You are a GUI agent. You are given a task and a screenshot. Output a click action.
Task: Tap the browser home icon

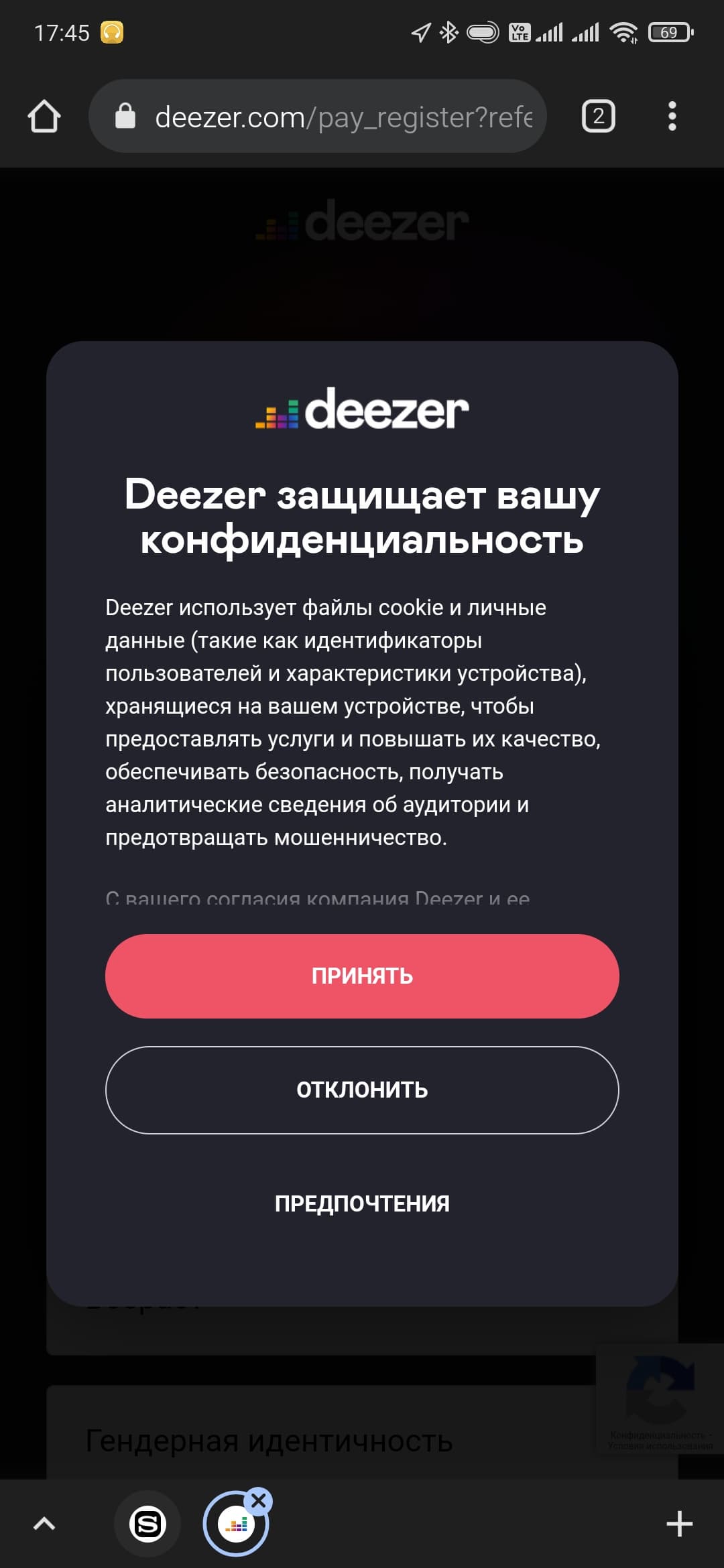(x=44, y=117)
